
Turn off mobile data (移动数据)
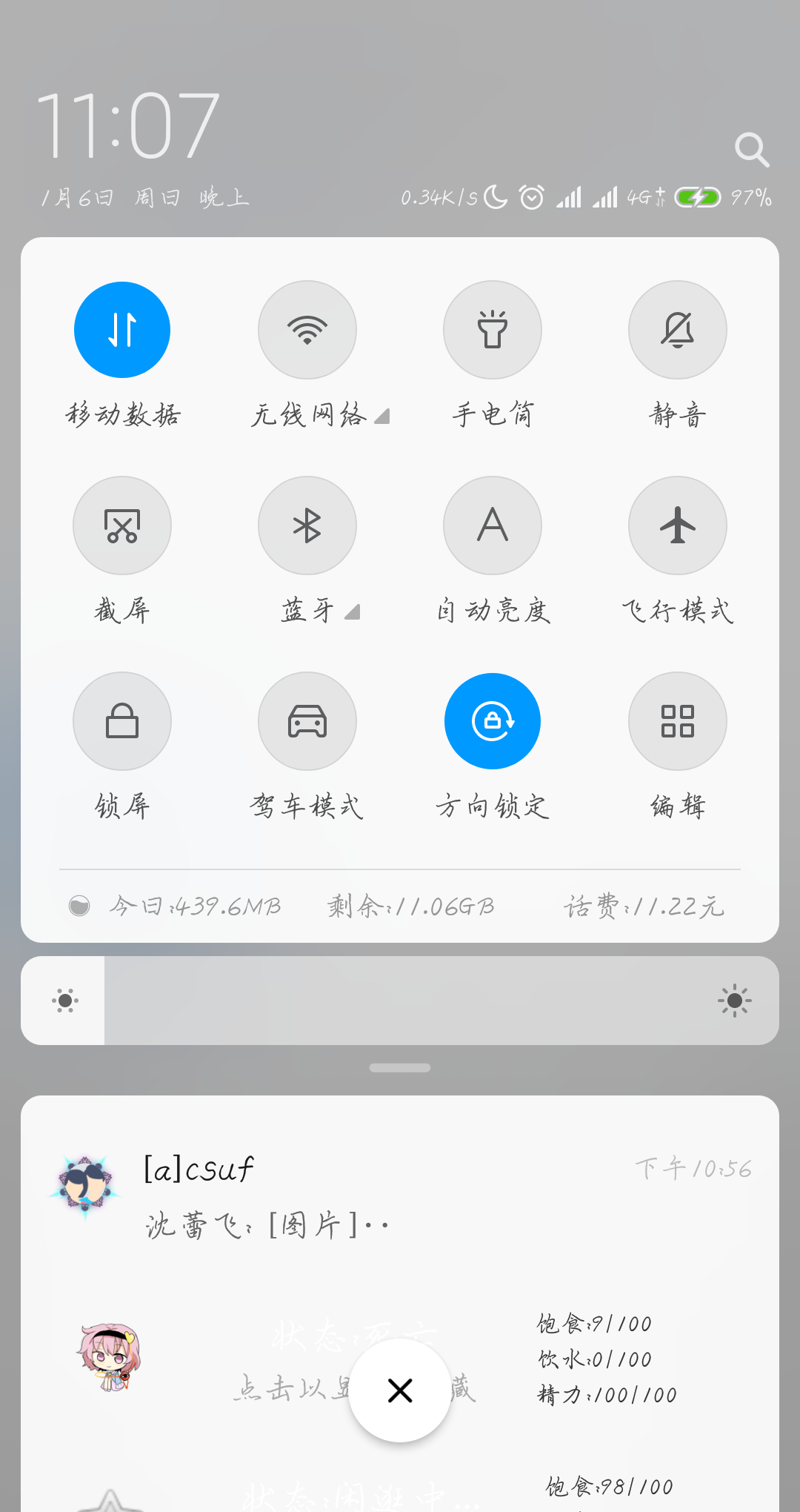coord(122,330)
